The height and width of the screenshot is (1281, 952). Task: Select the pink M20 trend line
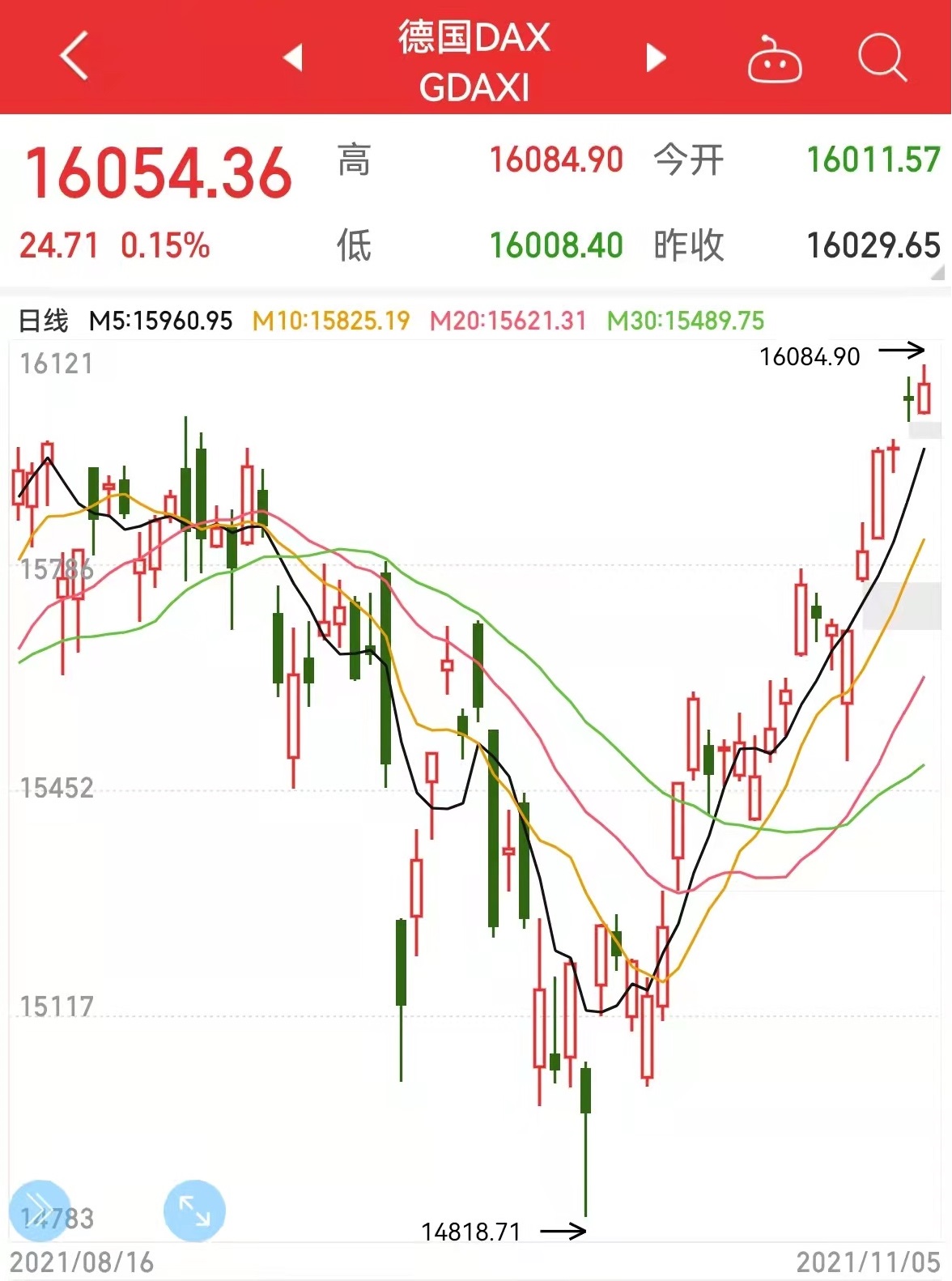click(769, 875)
